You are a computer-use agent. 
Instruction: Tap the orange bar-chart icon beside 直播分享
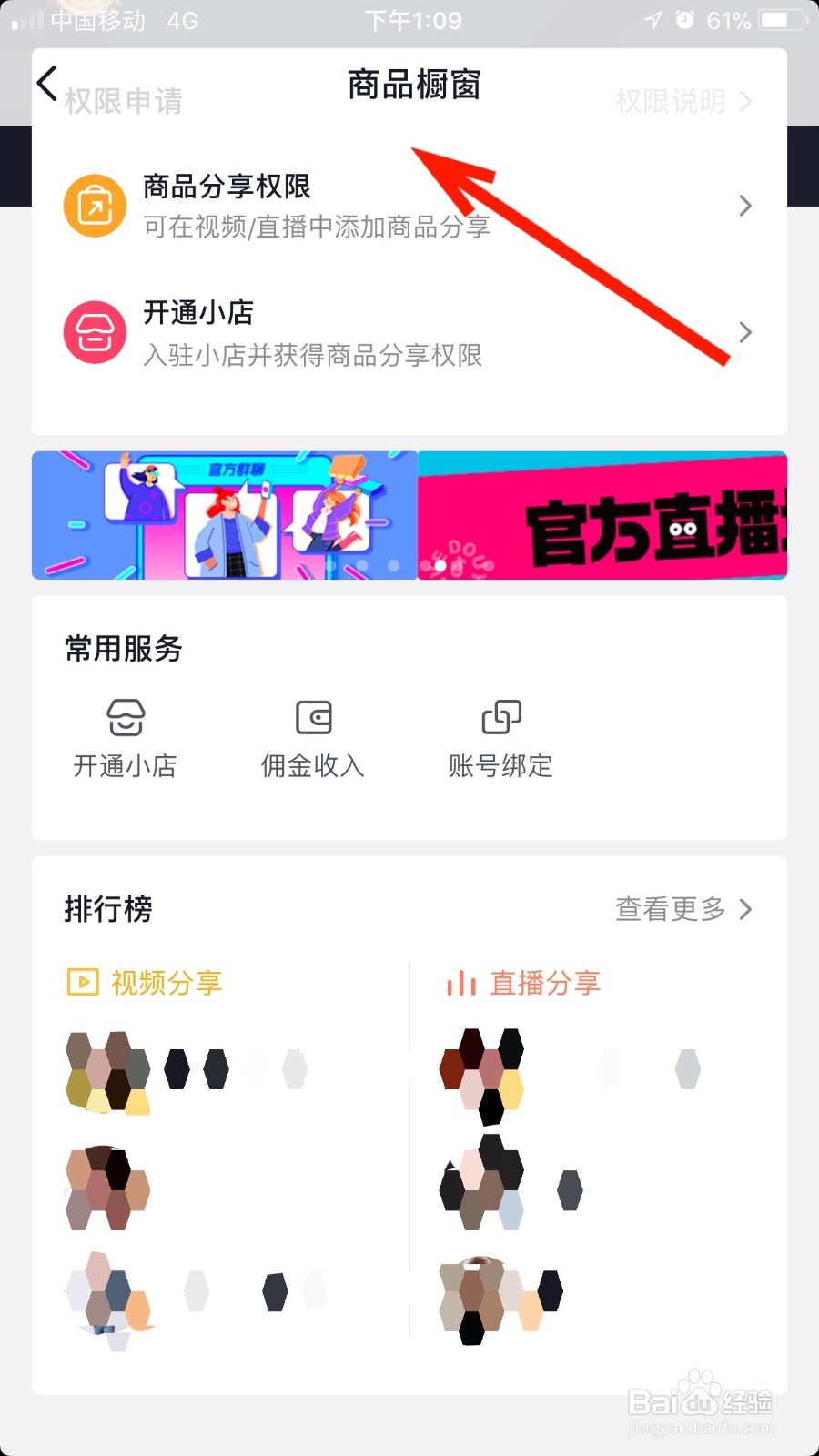461,982
